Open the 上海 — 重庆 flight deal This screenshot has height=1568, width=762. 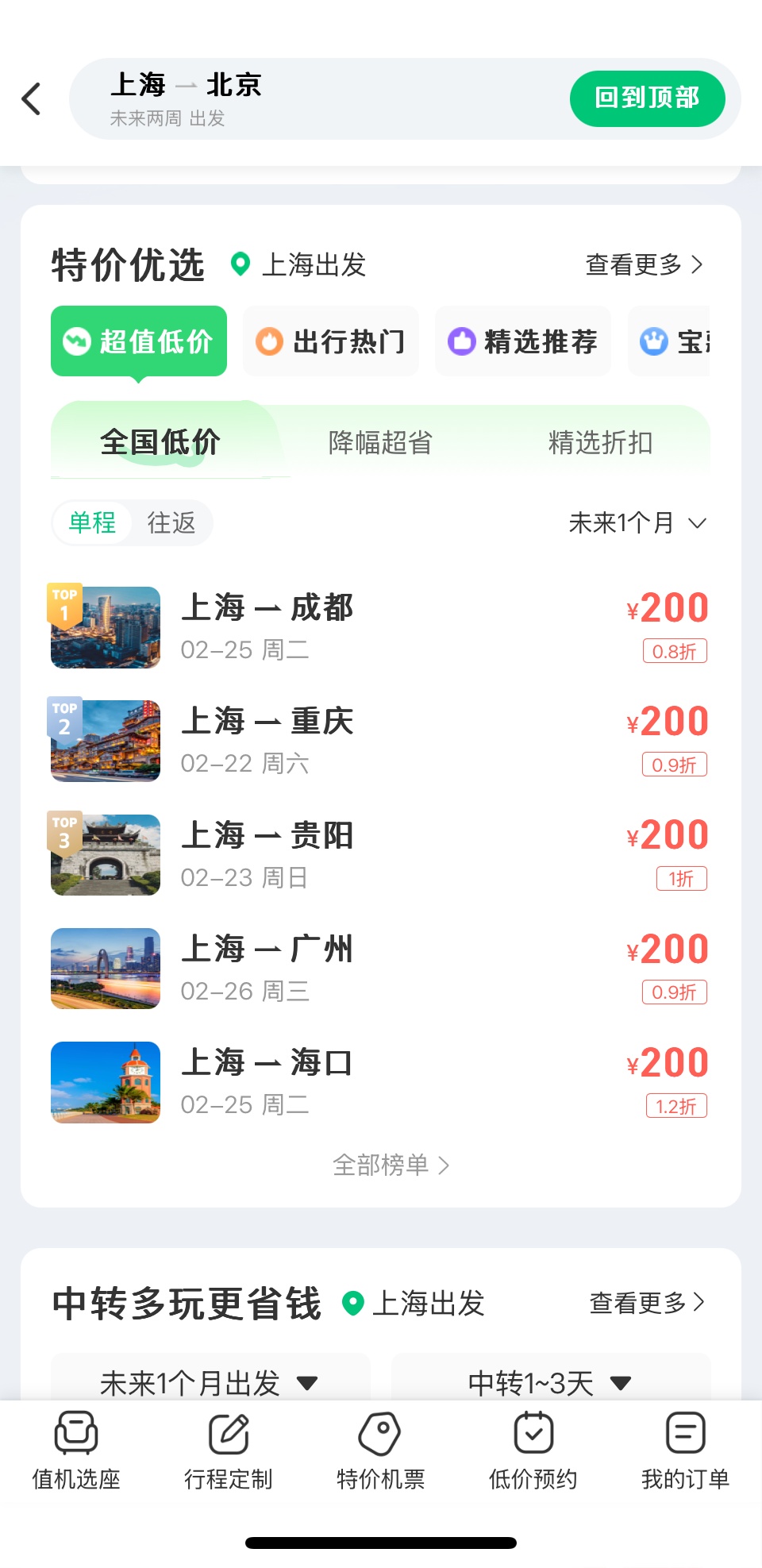[379, 741]
